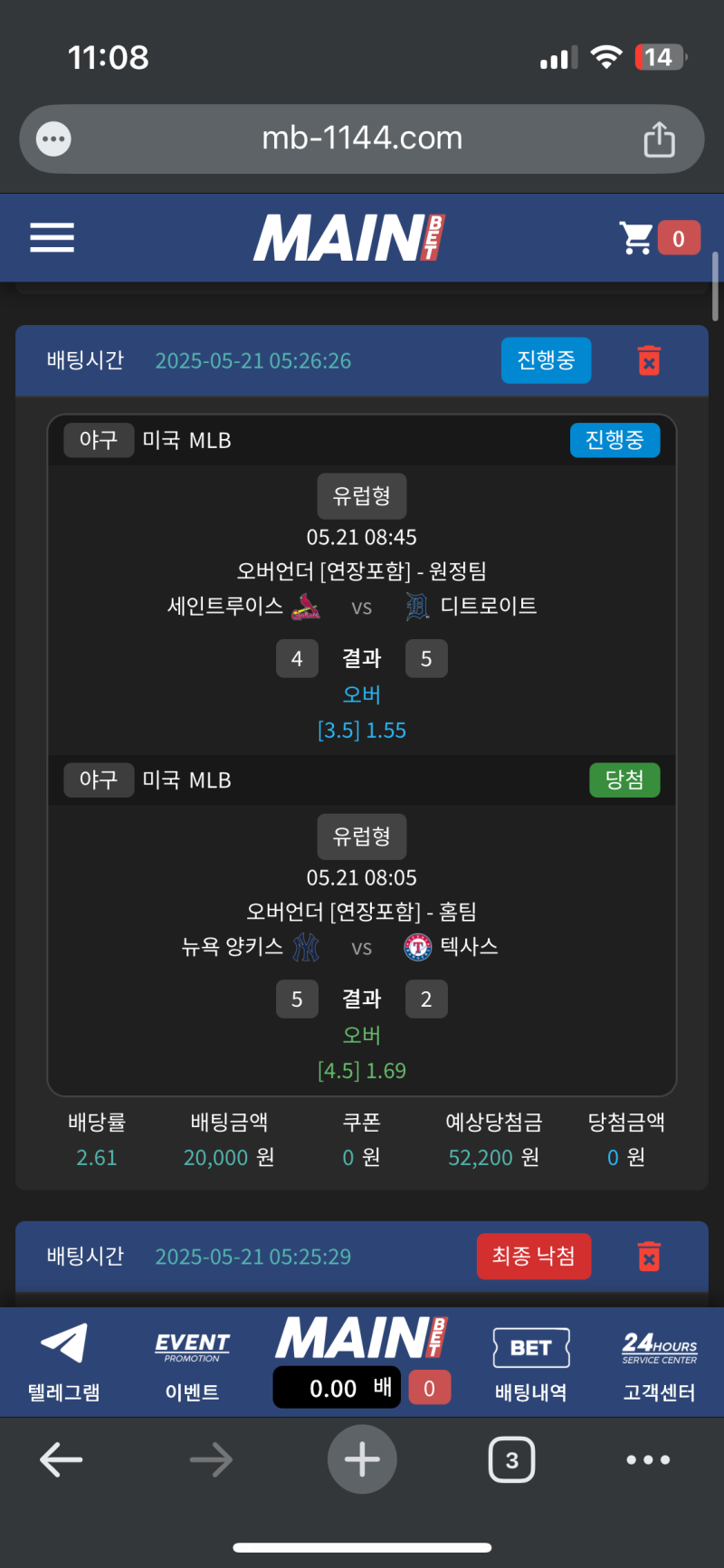Open the Telegram link

click(x=63, y=1361)
